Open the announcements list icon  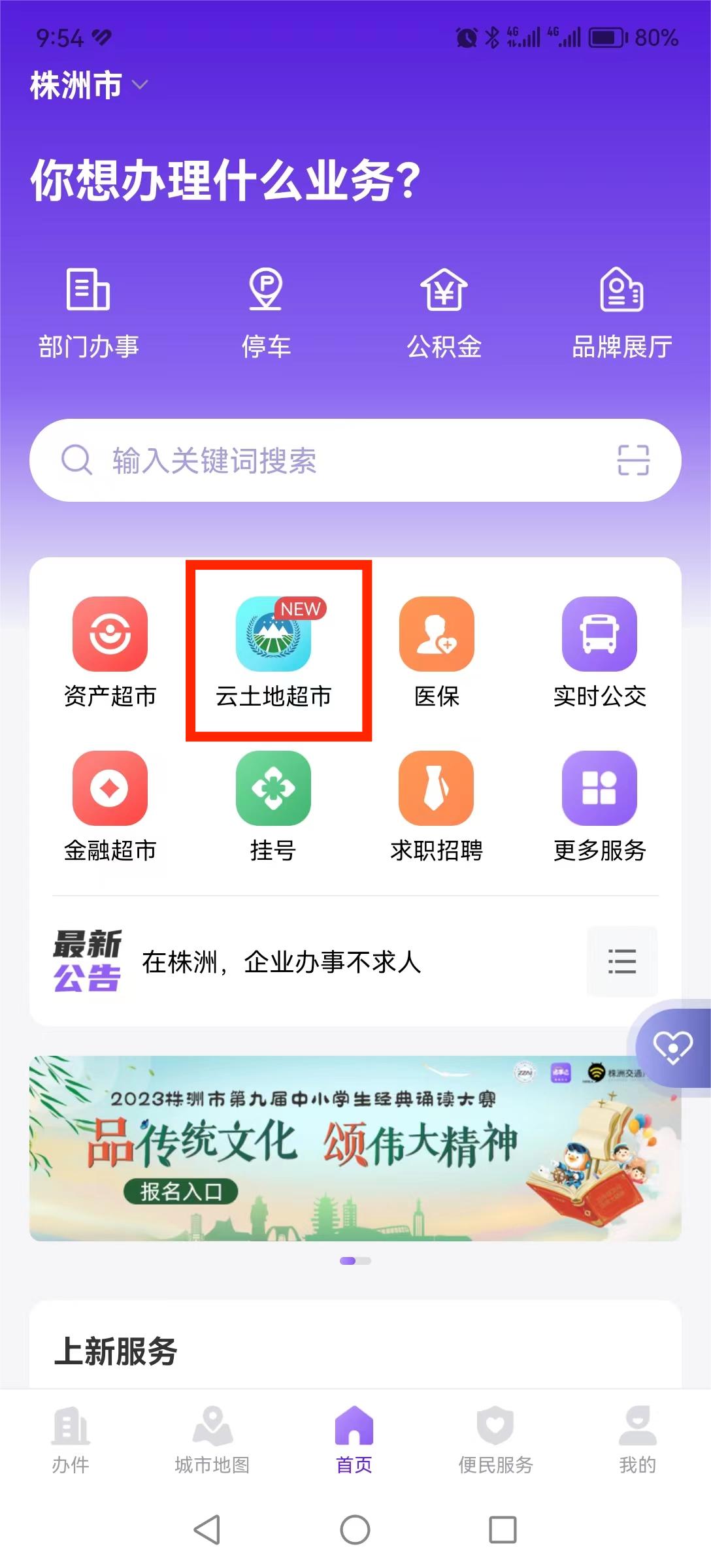tap(621, 961)
